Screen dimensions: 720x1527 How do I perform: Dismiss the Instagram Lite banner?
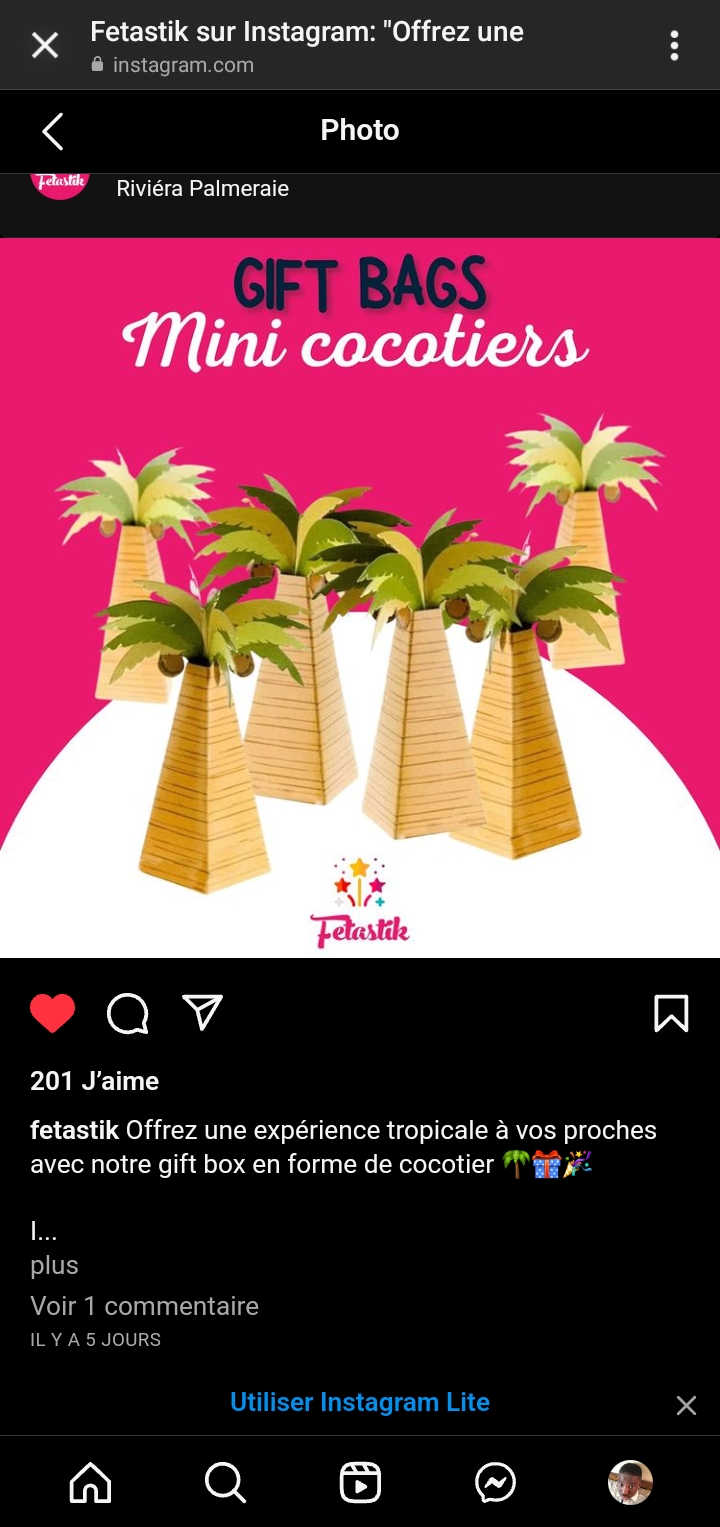click(x=686, y=1405)
